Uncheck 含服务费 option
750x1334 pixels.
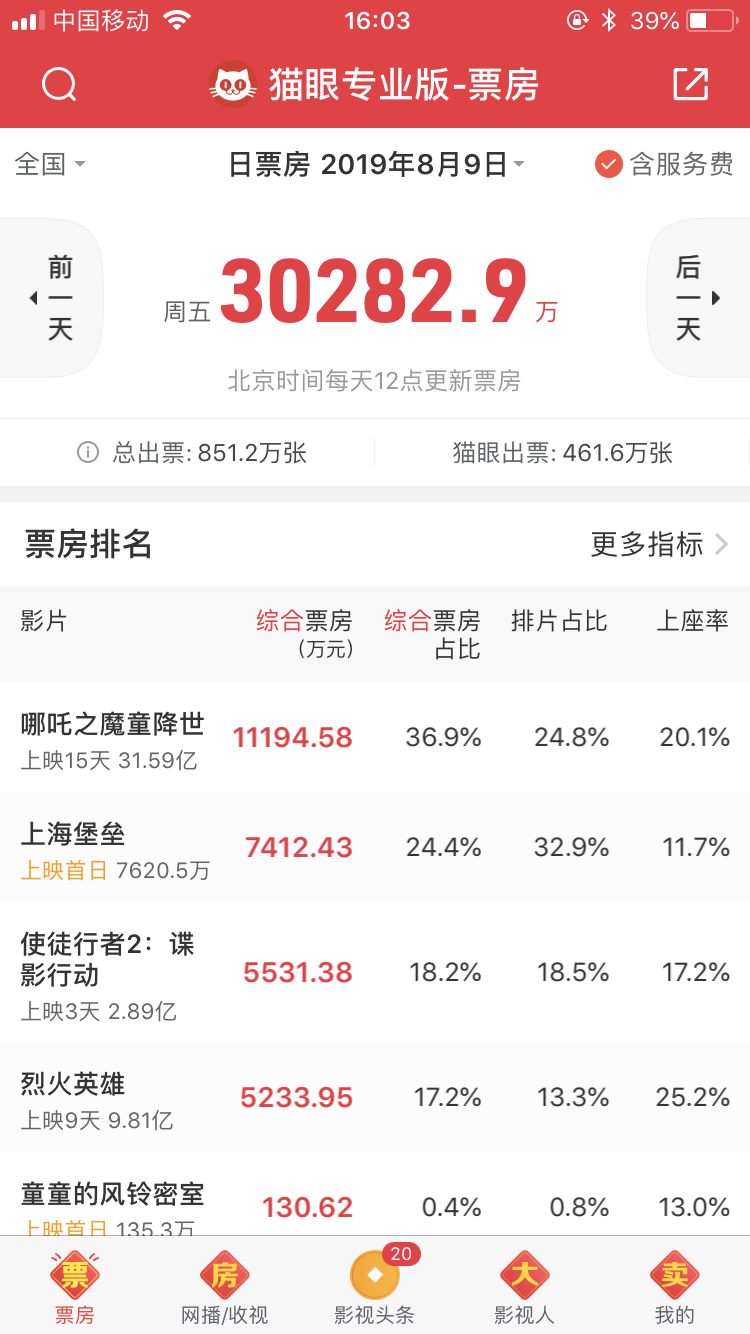tap(664, 164)
